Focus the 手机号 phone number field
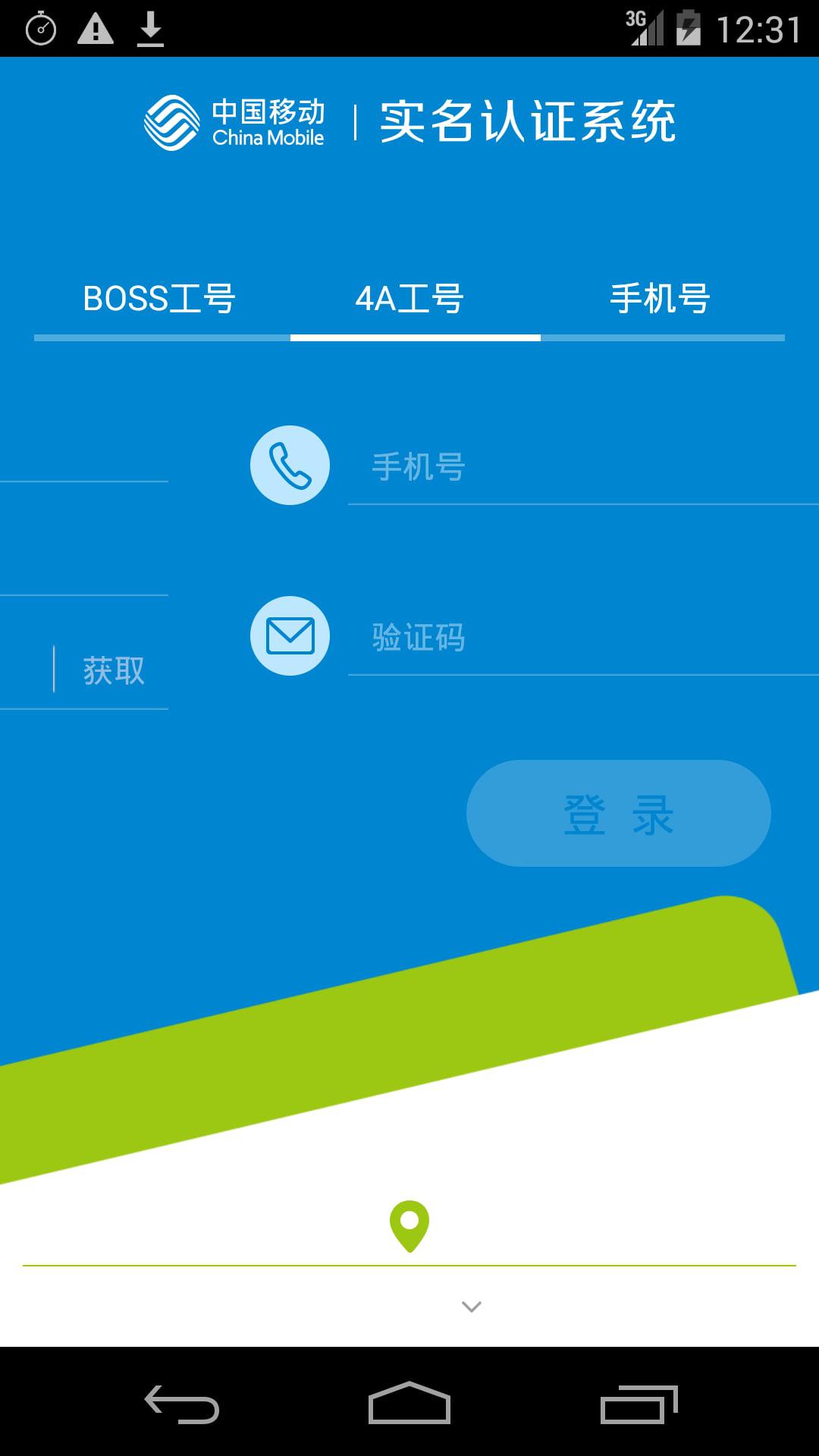 576,467
